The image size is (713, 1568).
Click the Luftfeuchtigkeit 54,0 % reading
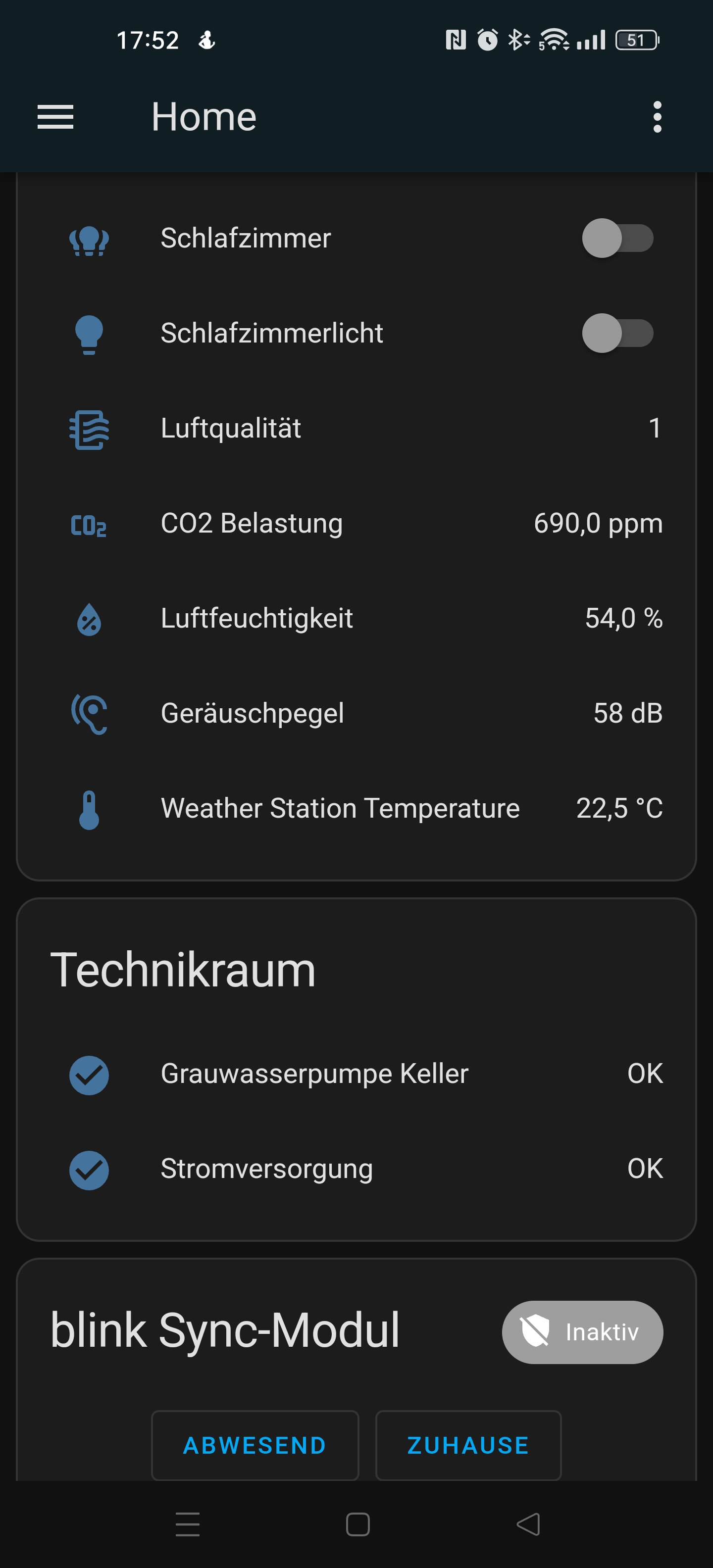(623, 618)
